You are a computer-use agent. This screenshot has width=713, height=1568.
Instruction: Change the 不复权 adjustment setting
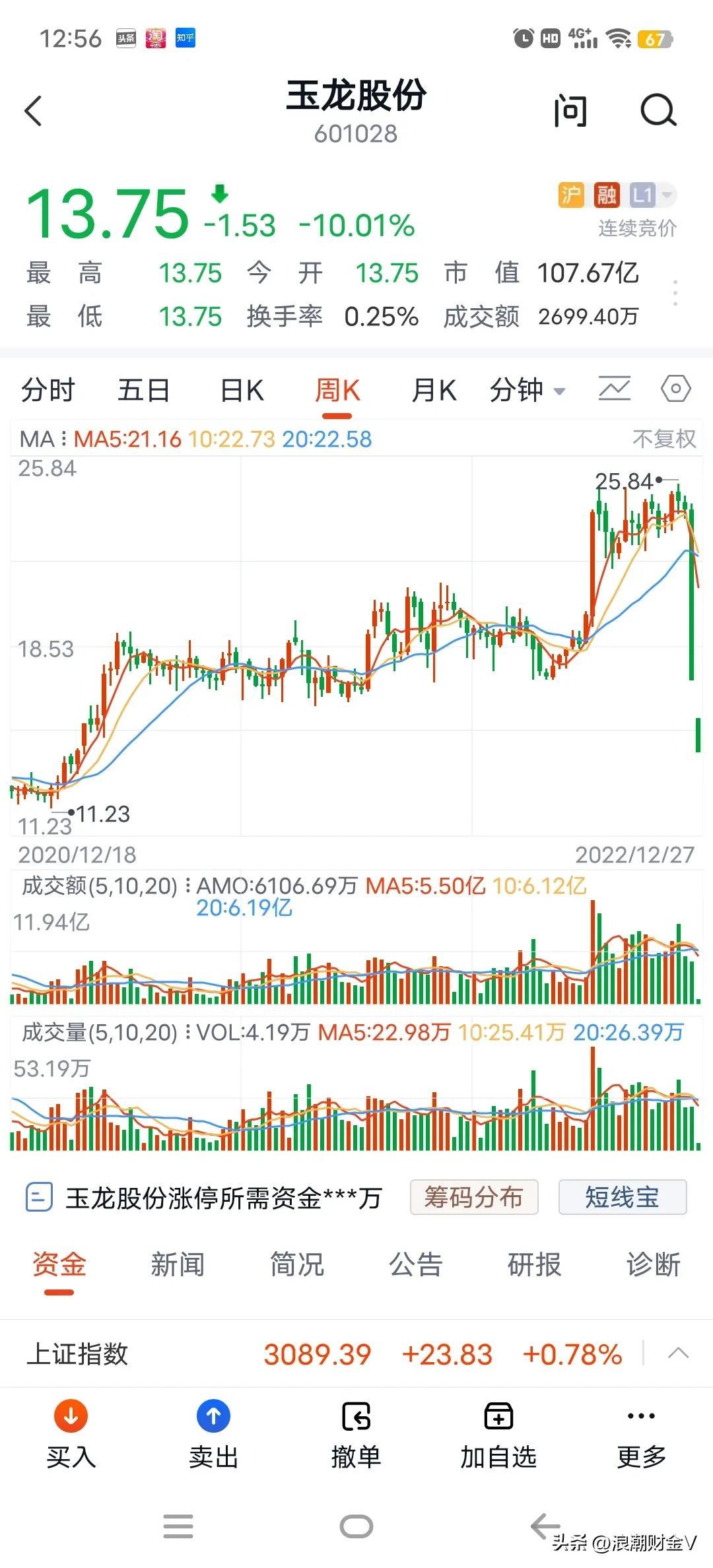pyautogui.click(x=663, y=439)
